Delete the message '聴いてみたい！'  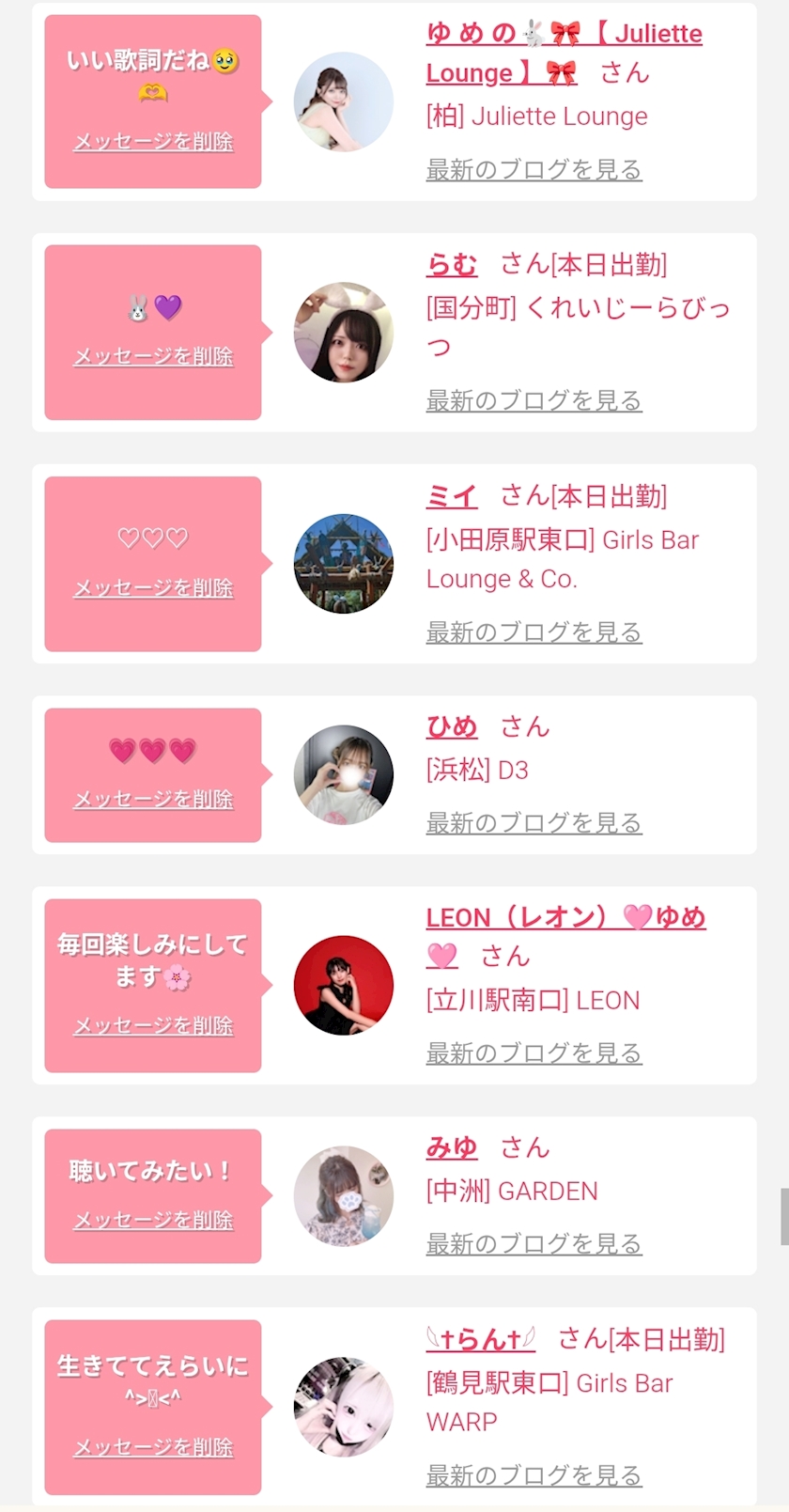153,1221
